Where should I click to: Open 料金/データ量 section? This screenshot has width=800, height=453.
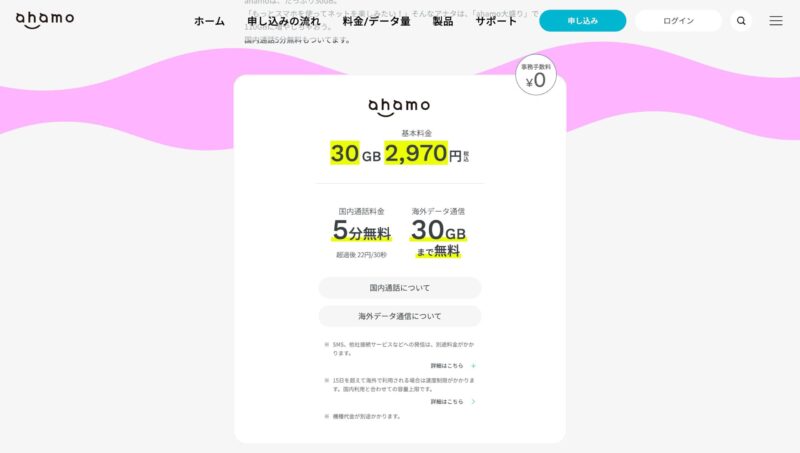point(376,21)
